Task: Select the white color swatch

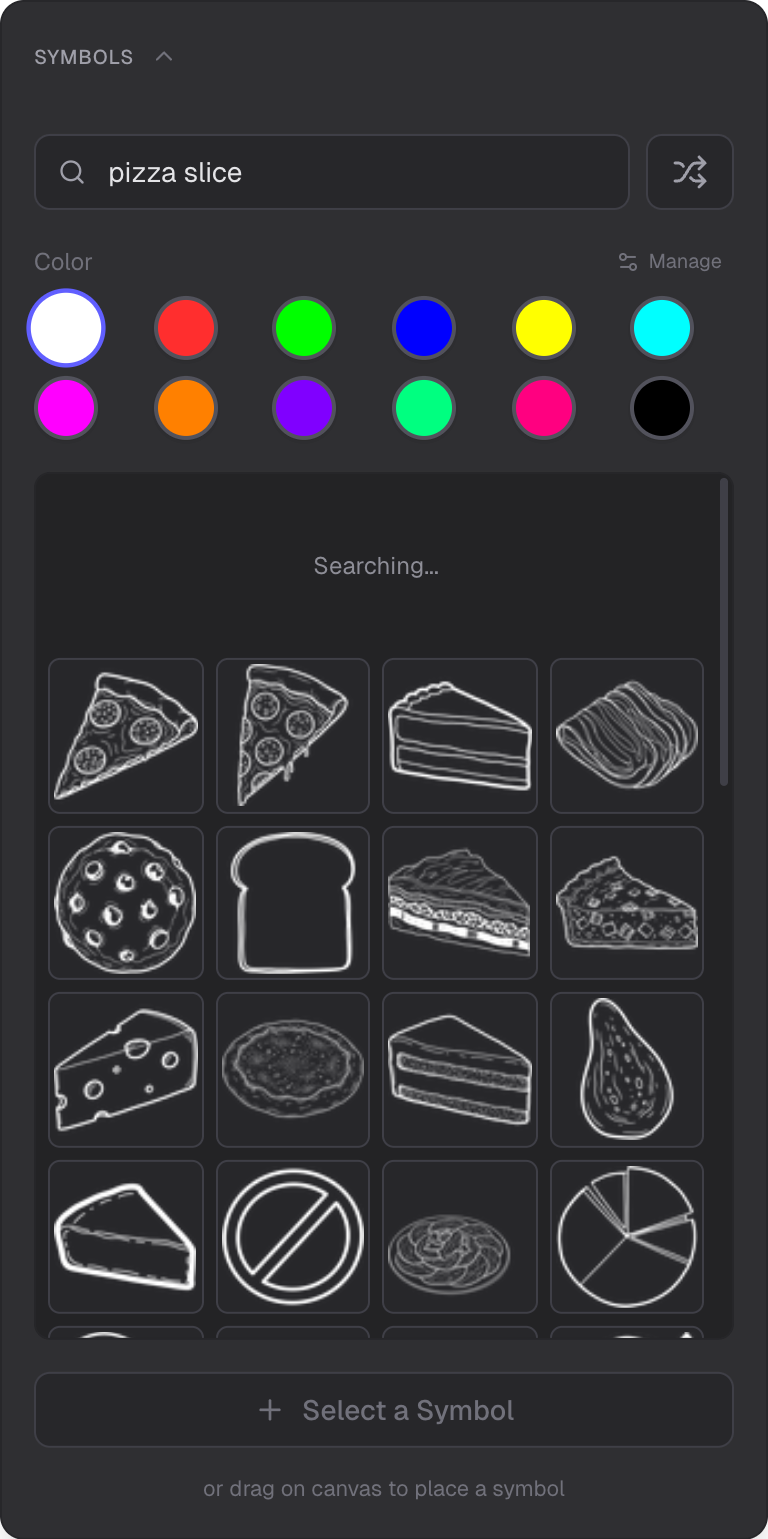Action: coord(66,327)
